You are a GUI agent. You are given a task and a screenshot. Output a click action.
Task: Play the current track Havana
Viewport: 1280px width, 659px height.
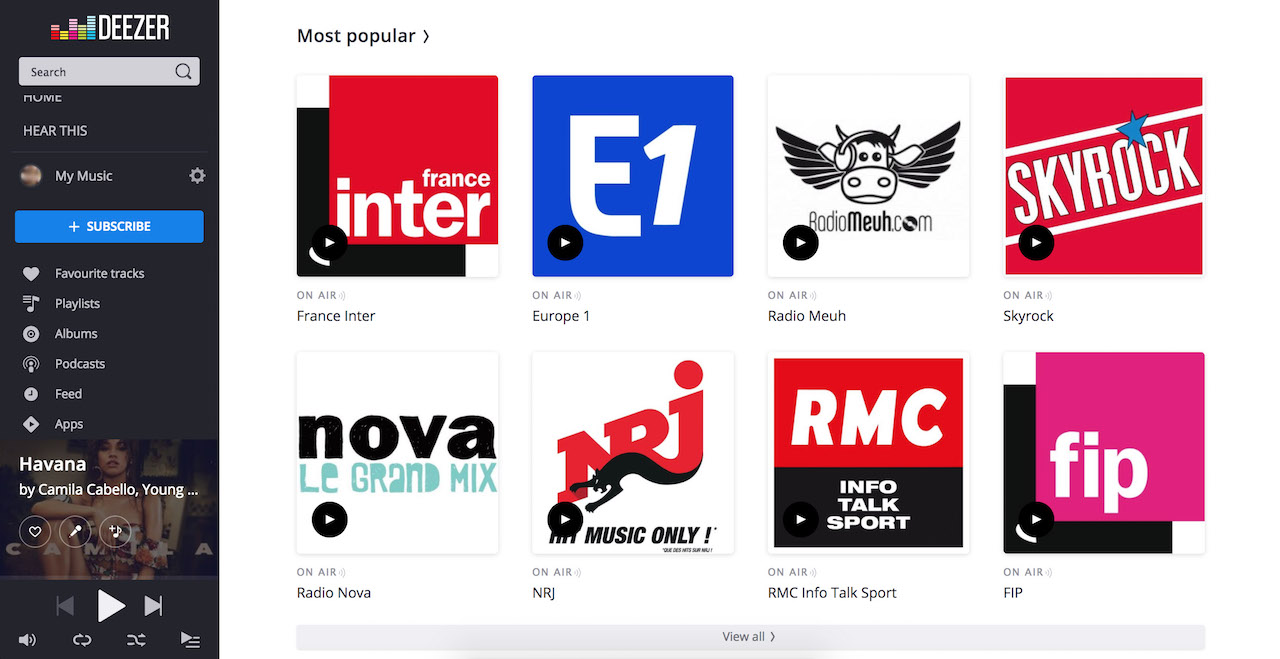click(x=111, y=606)
